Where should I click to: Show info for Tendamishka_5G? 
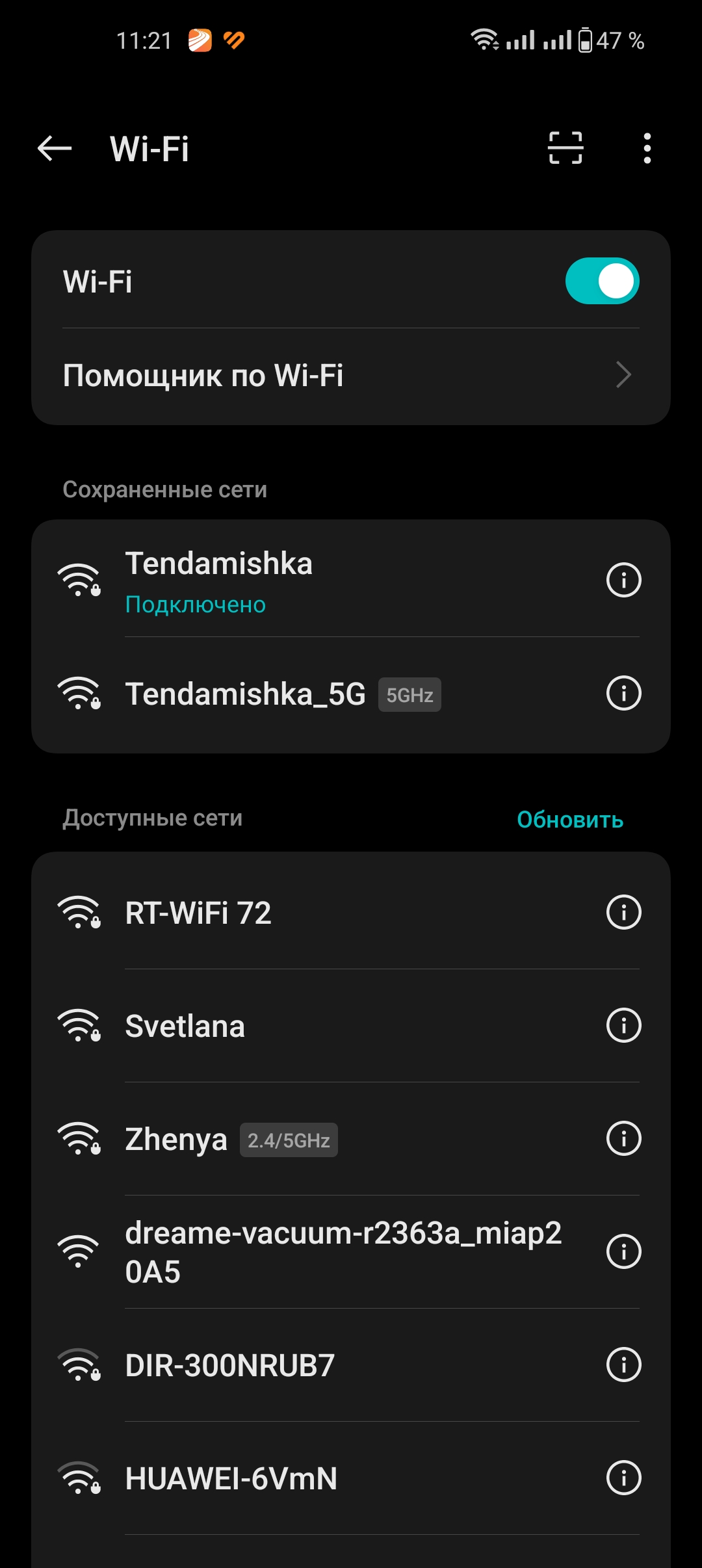coord(623,694)
